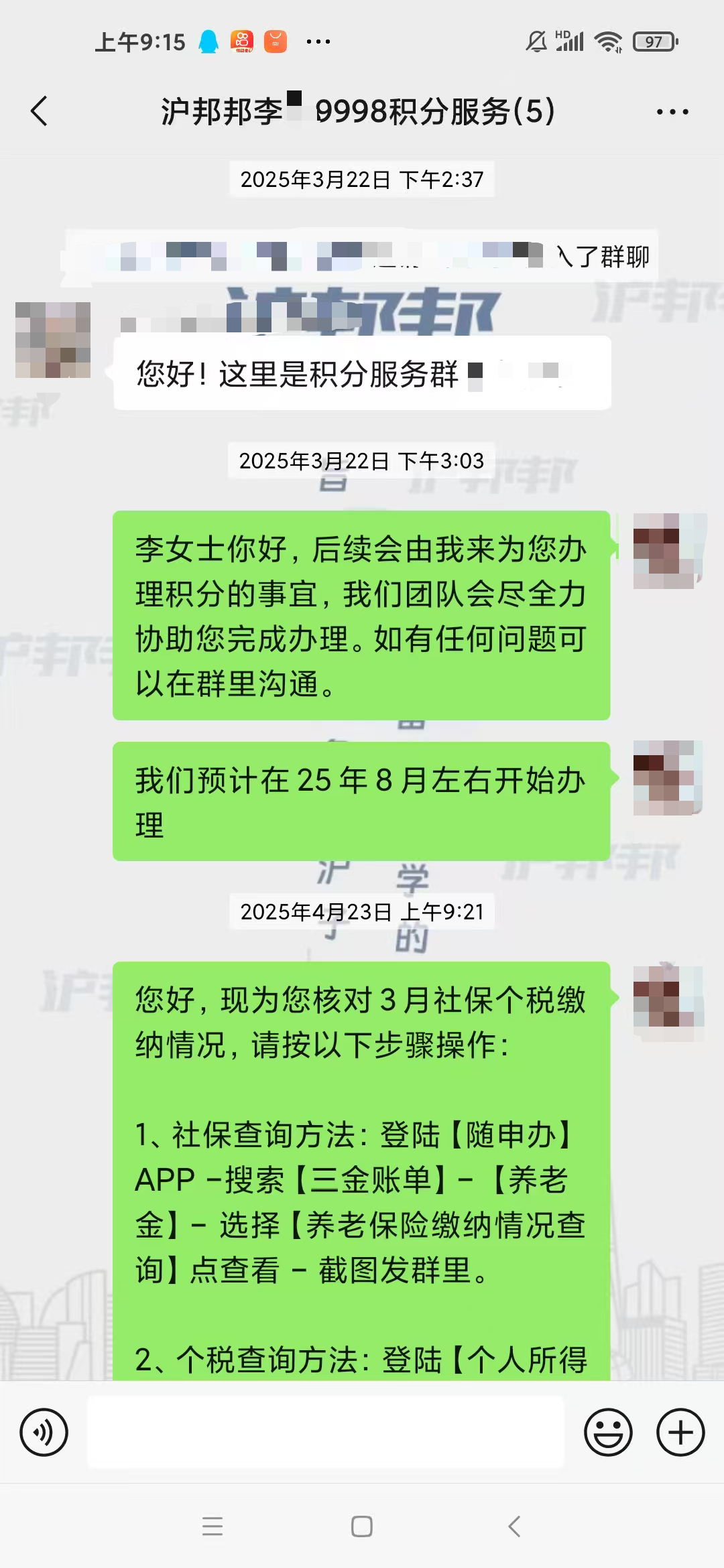Open the plus attachment menu

(680, 1433)
